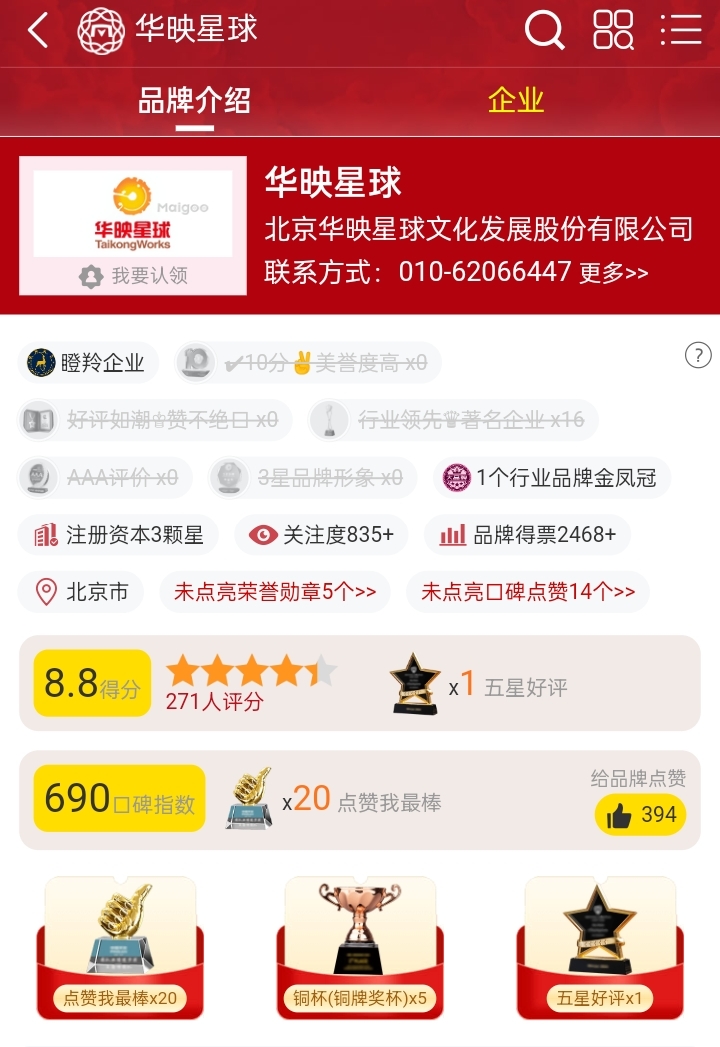The image size is (720, 1047).
Task: Select the 点赞我最棒x20 trophy card
Action: click(120, 945)
